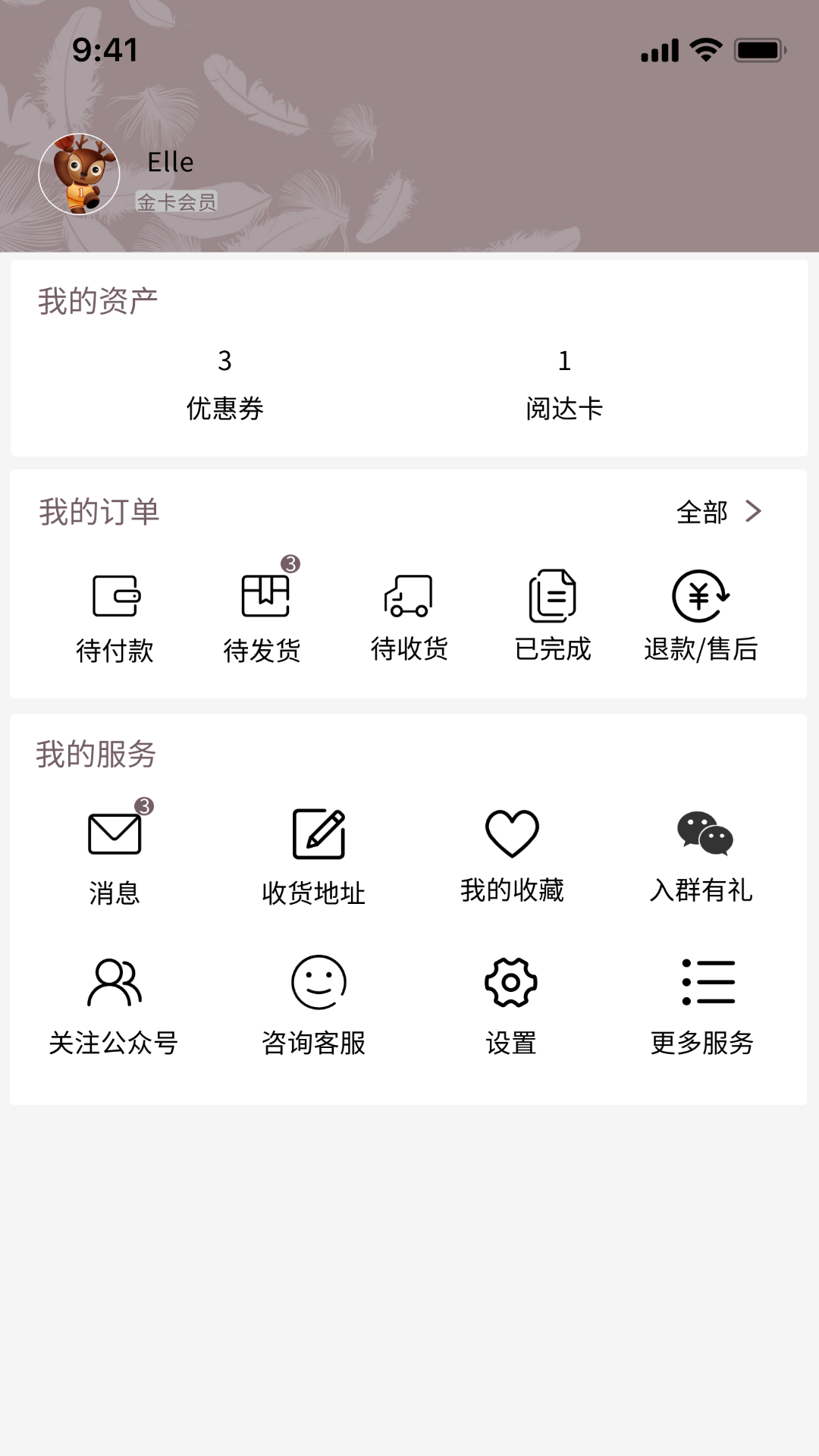Open Elle's profile avatar
The image size is (819, 1456).
click(x=79, y=174)
